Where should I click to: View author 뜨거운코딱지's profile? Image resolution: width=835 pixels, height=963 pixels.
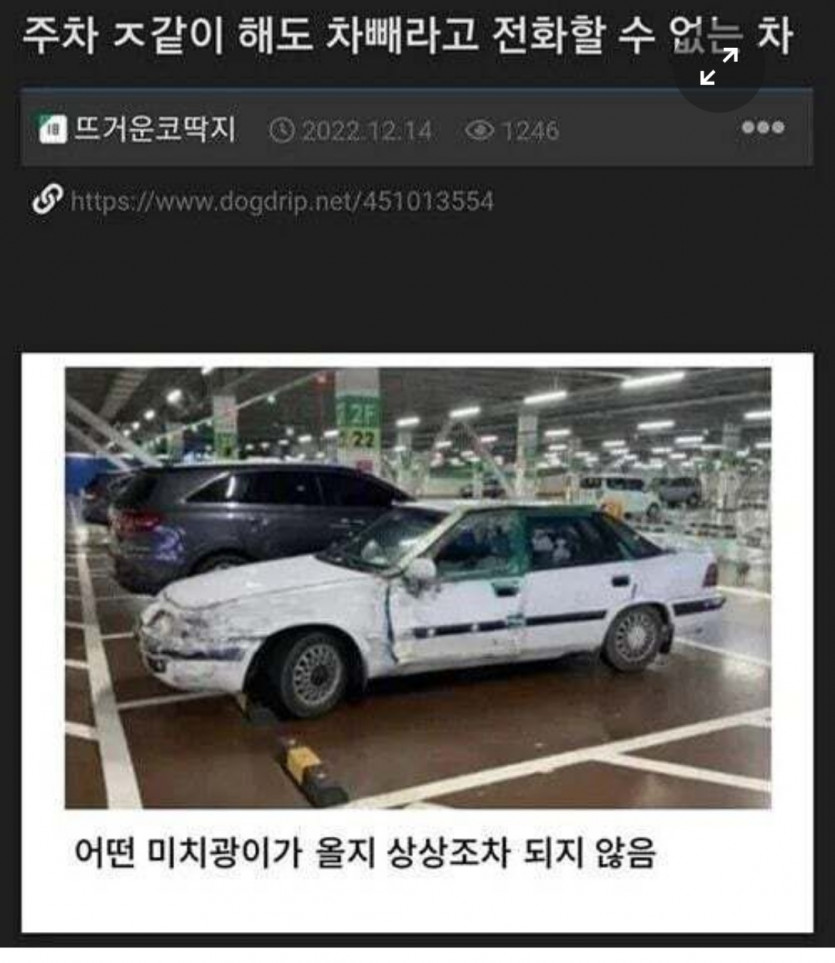pos(153,129)
